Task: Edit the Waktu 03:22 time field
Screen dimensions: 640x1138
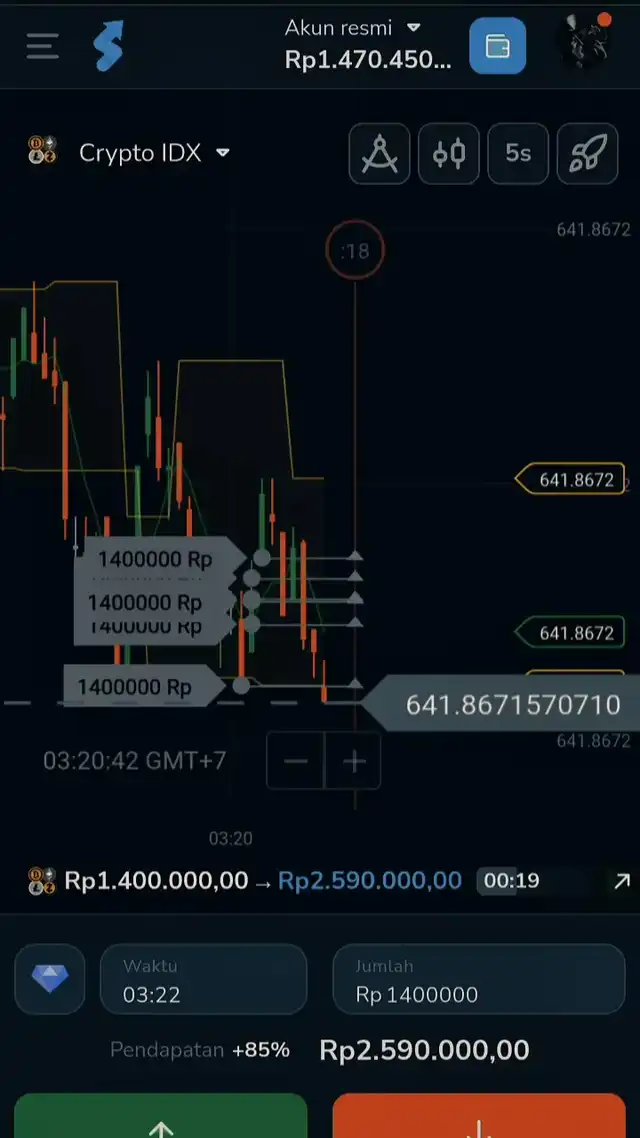Action: click(x=202, y=980)
